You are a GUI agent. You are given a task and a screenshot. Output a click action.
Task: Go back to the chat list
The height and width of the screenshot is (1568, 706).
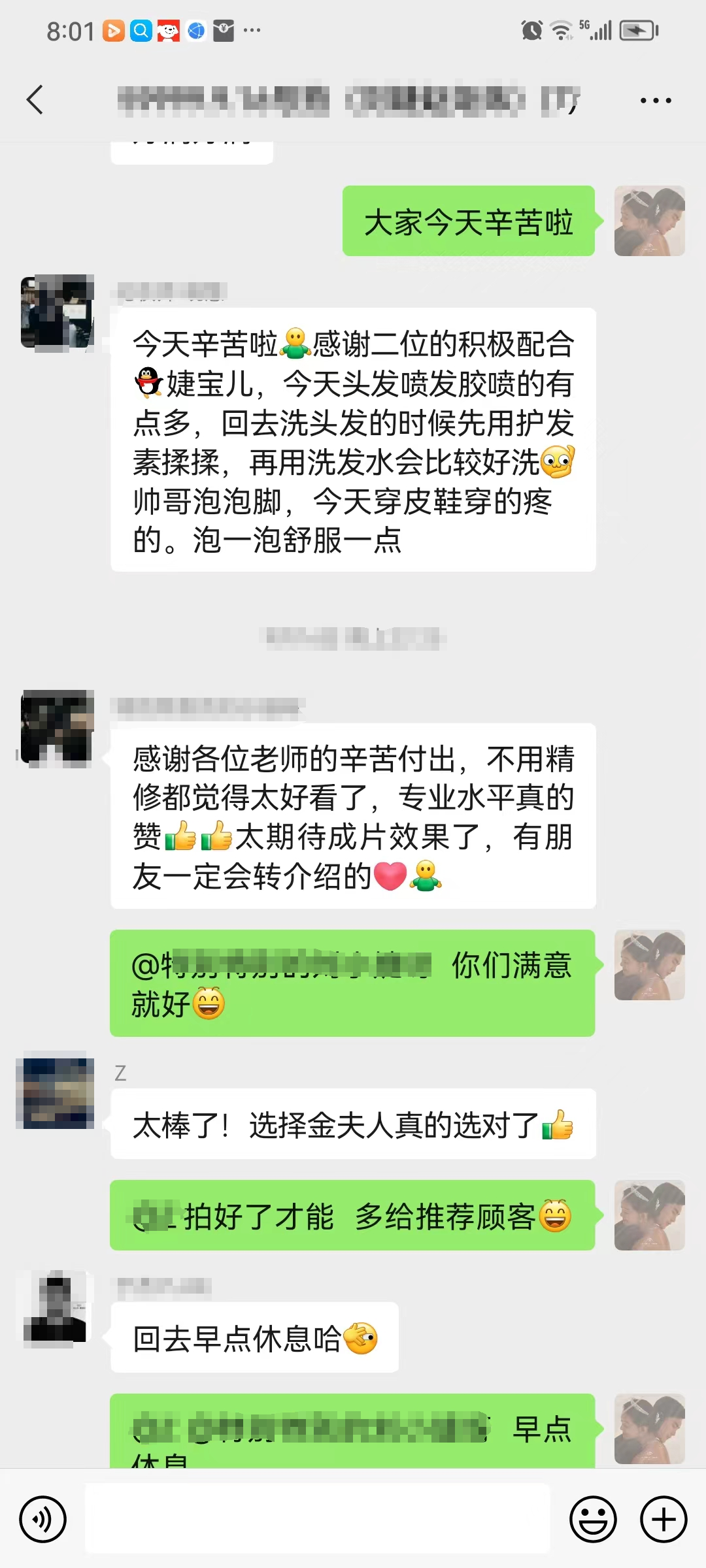(35, 100)
